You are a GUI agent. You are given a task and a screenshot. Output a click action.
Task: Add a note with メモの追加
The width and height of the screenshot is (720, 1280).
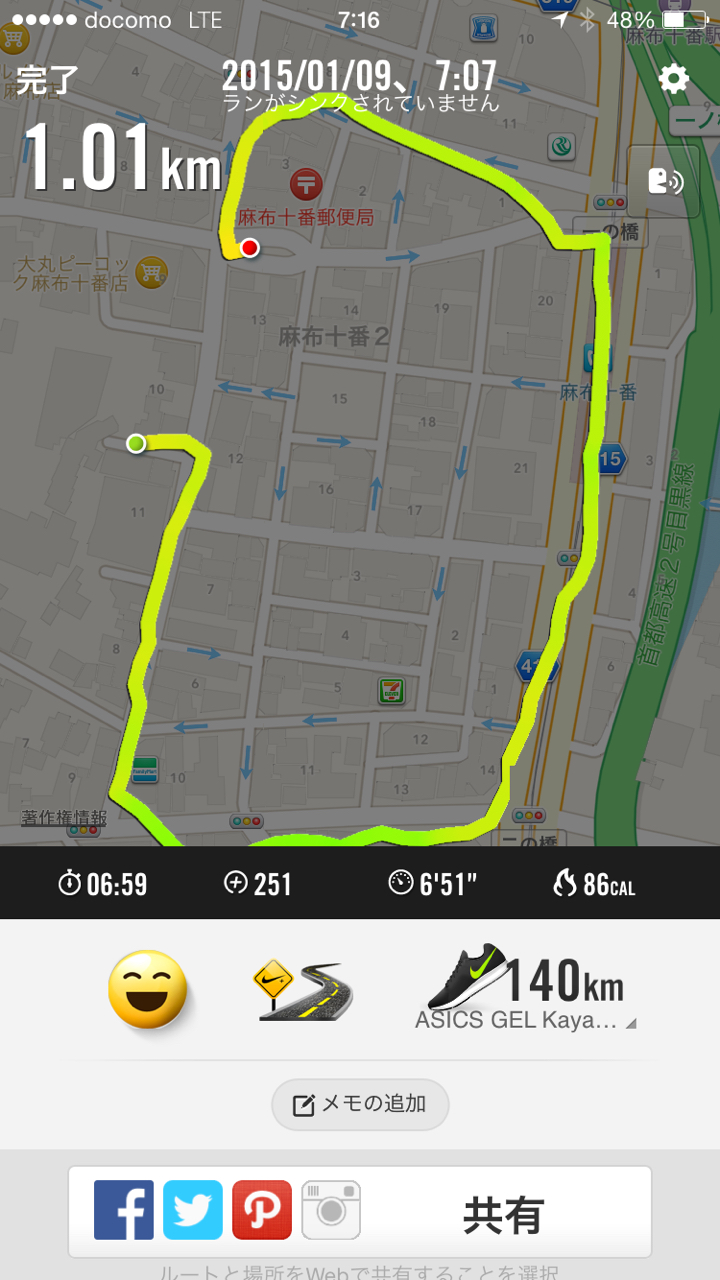(x=360, y=1105)
